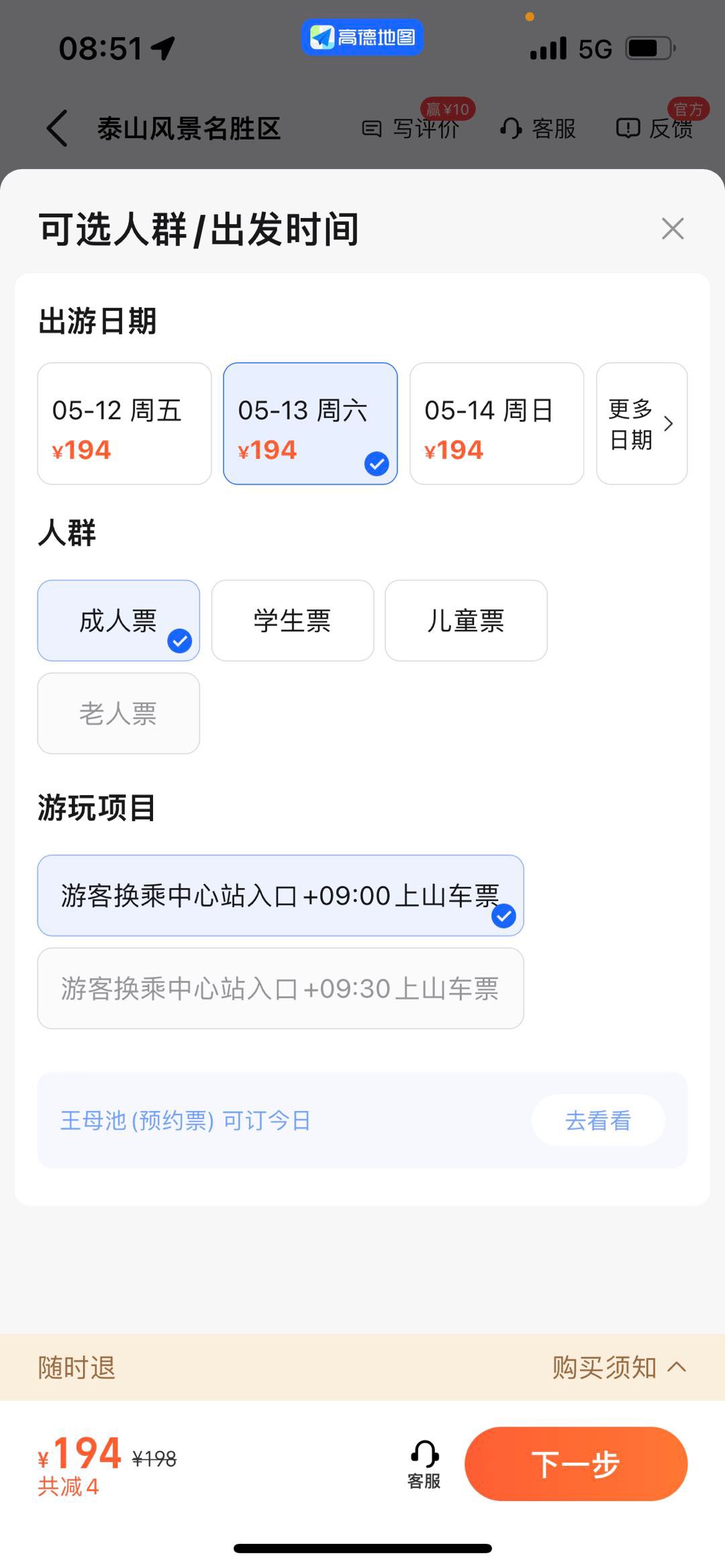This screenshot has width=725, height=1568.
Task: Select the 05-12 周五 travel date
Action: click(x=124, y=423)
